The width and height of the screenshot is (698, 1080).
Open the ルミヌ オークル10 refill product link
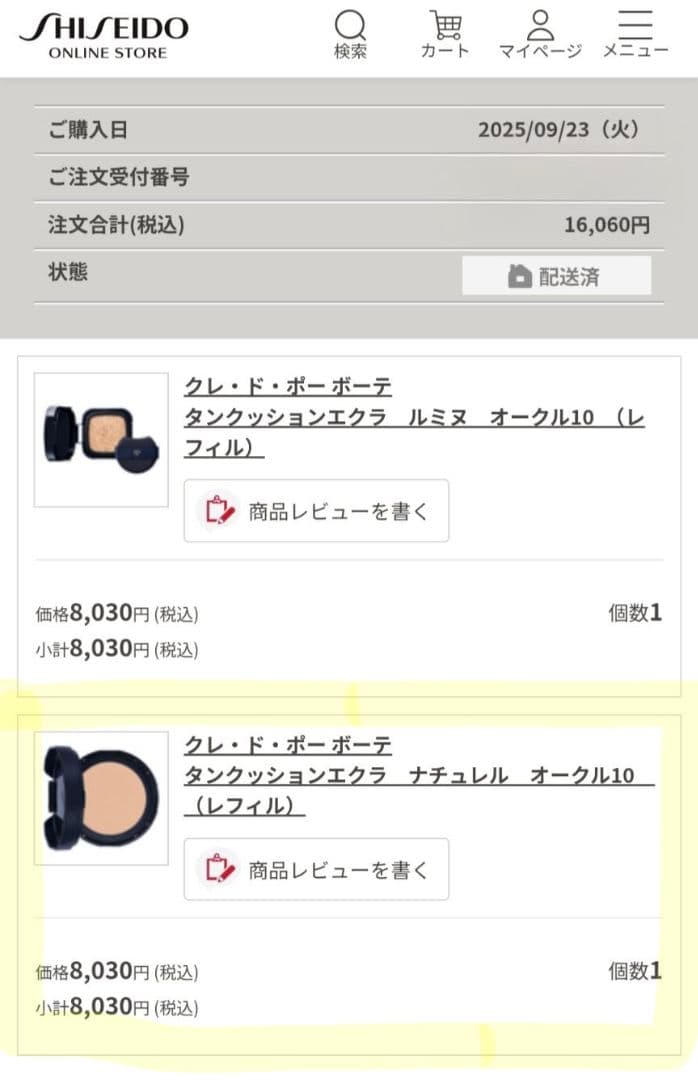click(414, 418)
